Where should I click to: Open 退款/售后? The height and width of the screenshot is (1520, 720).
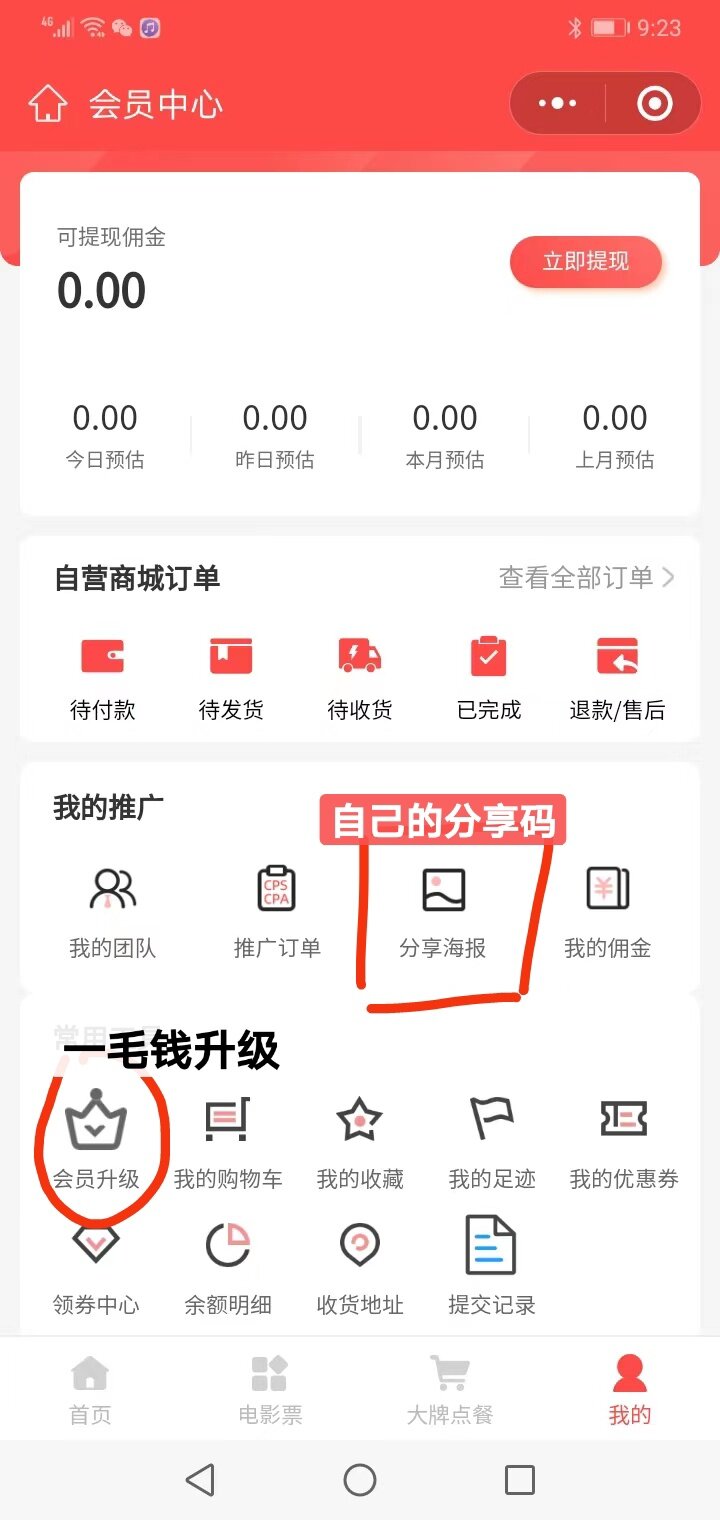click(x=617, y=678)
